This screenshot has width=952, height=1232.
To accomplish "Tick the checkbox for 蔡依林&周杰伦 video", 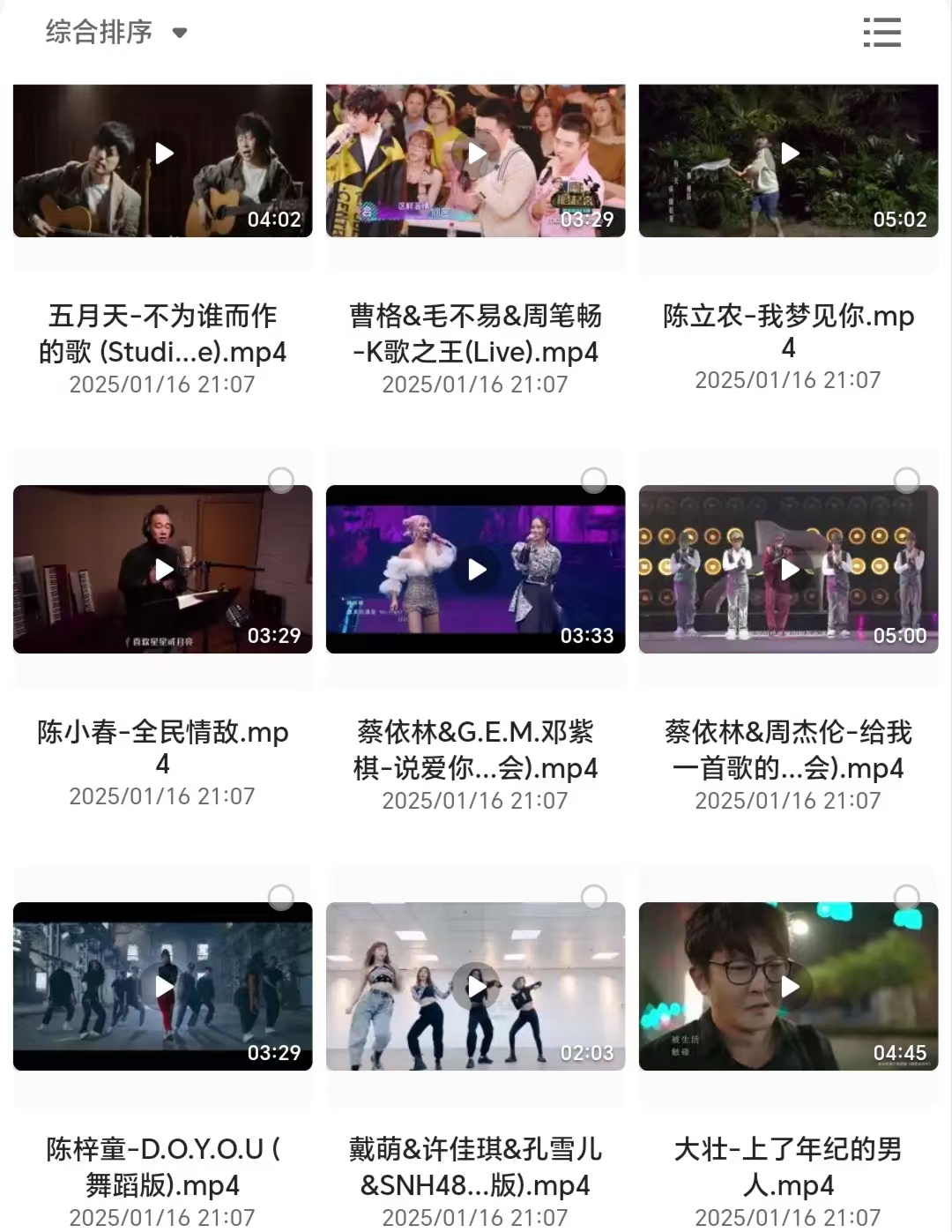I will [907, 481].
